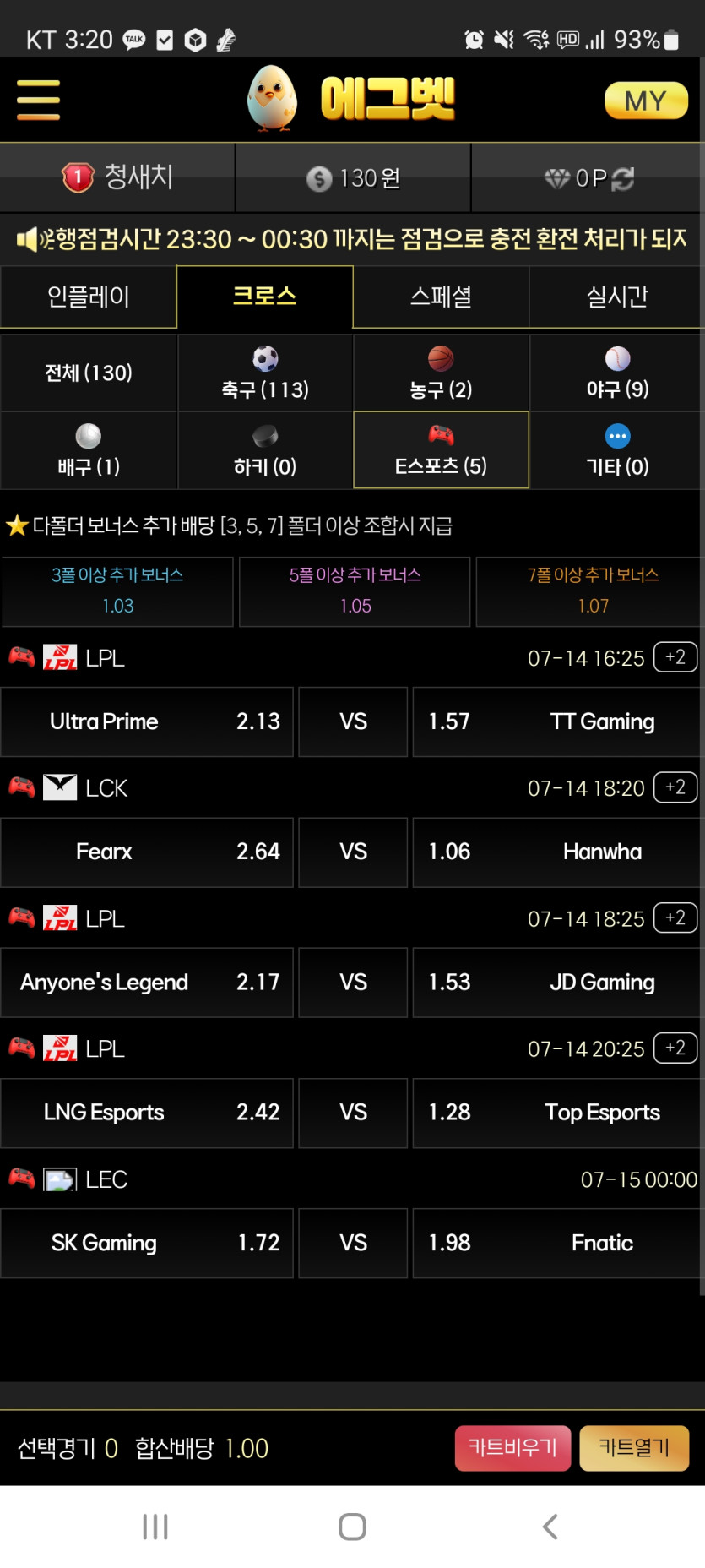
Task: Select Ultra Prime at 2.13 odds
Action: pyautogui.click(x=147, y=721)
